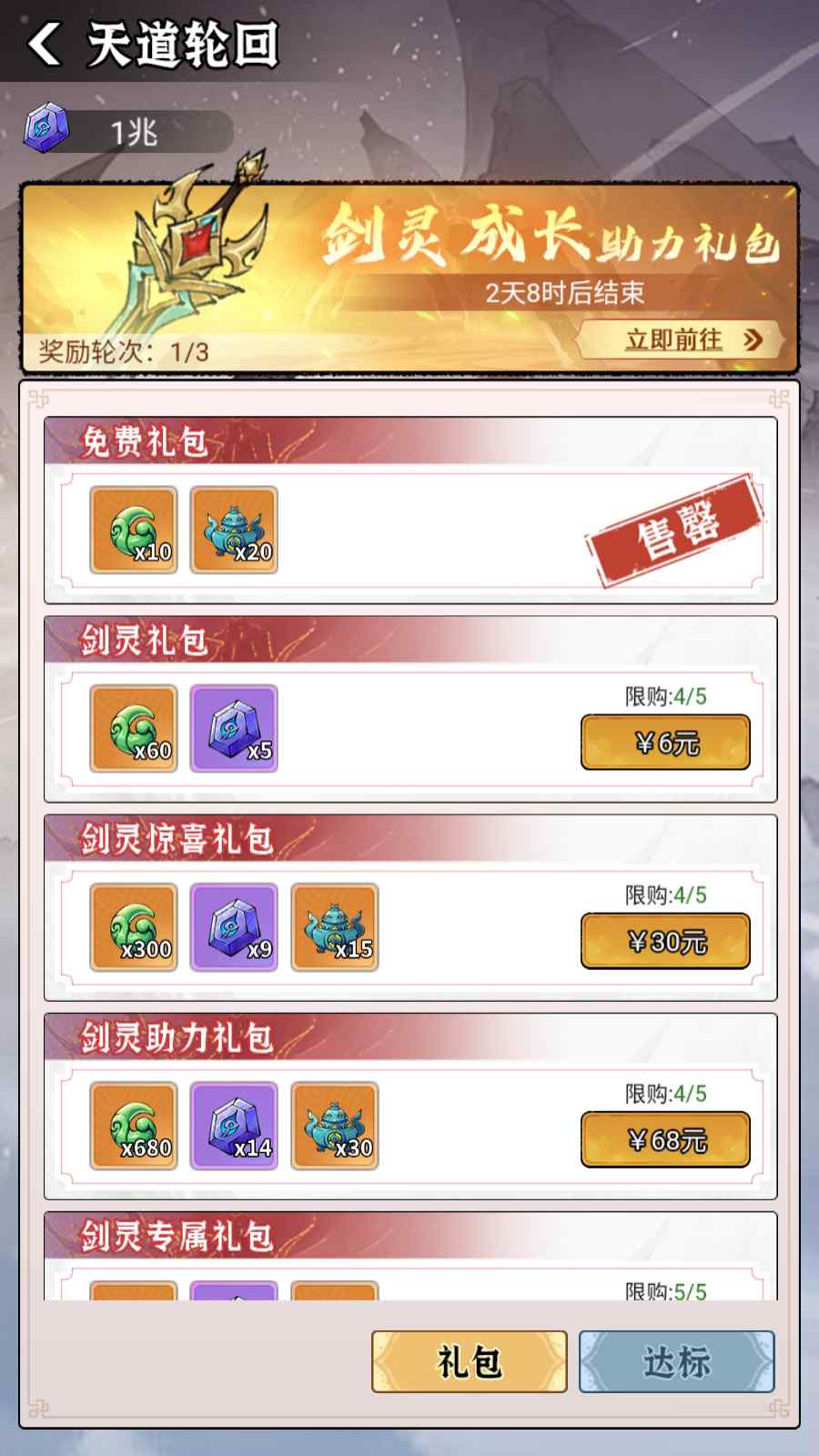This screenshot has height=1456, width=819.
Task: Inspect x5 gem item in 剑灵礼包
Action: click(x=234, y=729)
